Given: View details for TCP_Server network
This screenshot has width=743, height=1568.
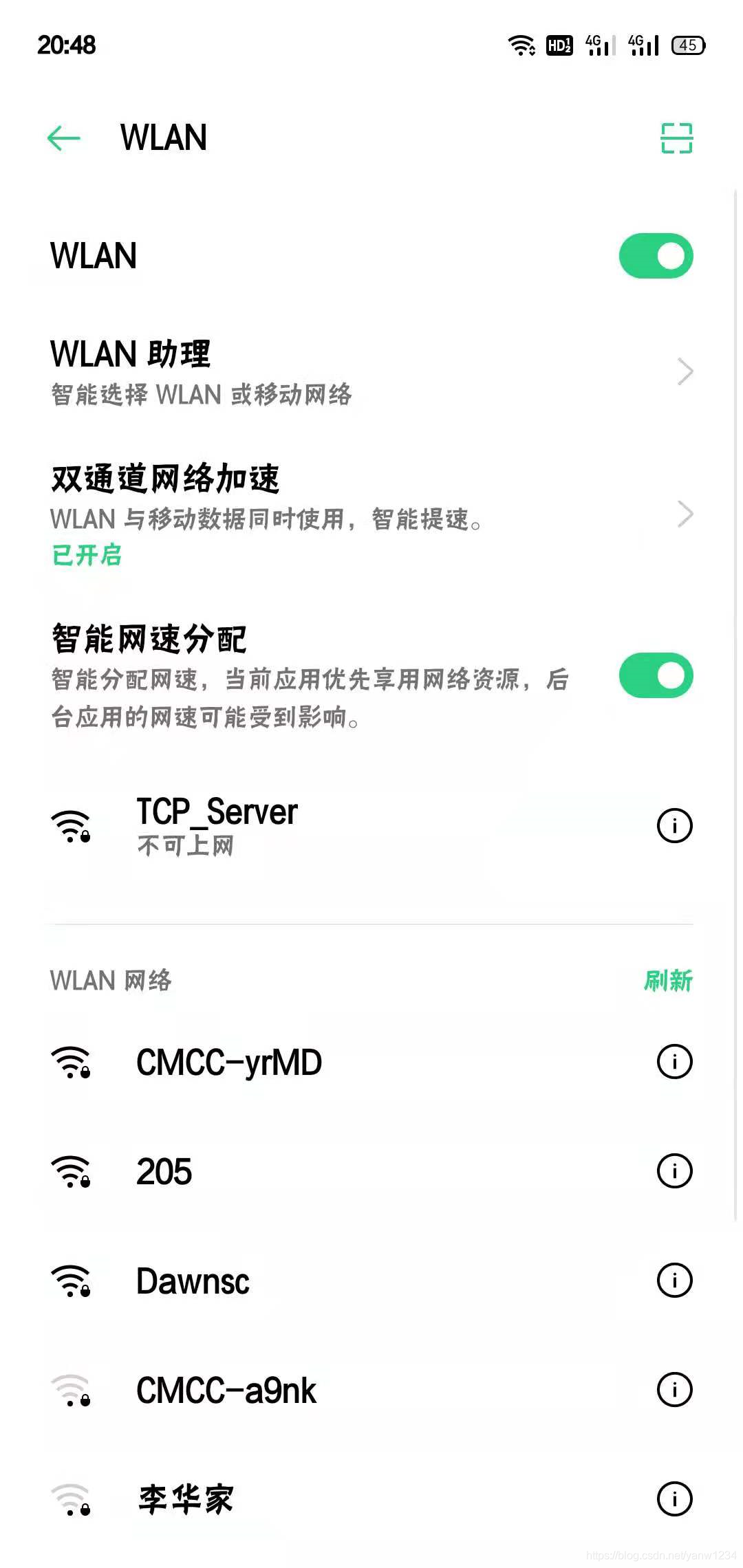Looking at the screenshot, I should point(674,825).
